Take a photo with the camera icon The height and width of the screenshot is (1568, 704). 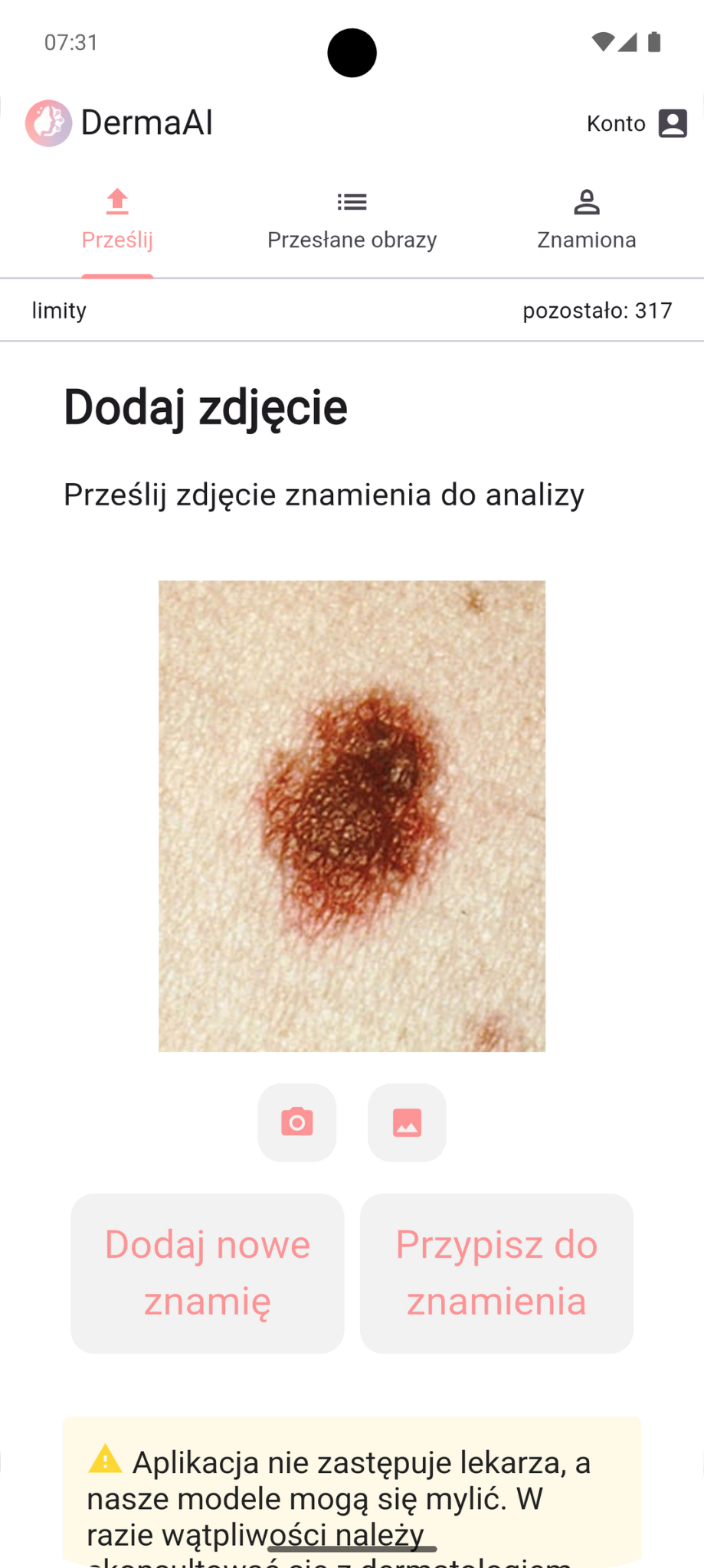(297, 1122)
